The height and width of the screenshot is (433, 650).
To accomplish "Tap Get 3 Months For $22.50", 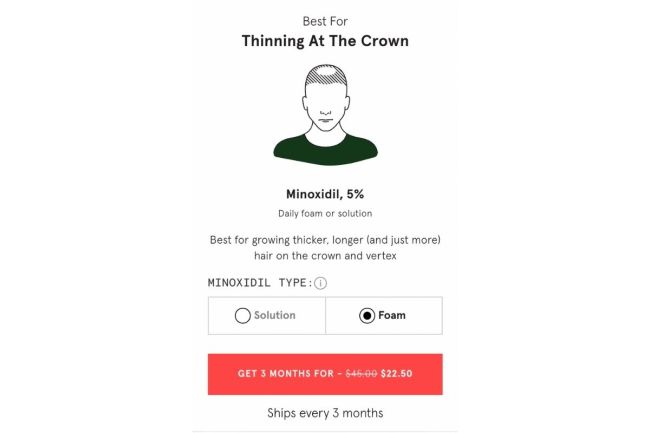I will point(325,373).
